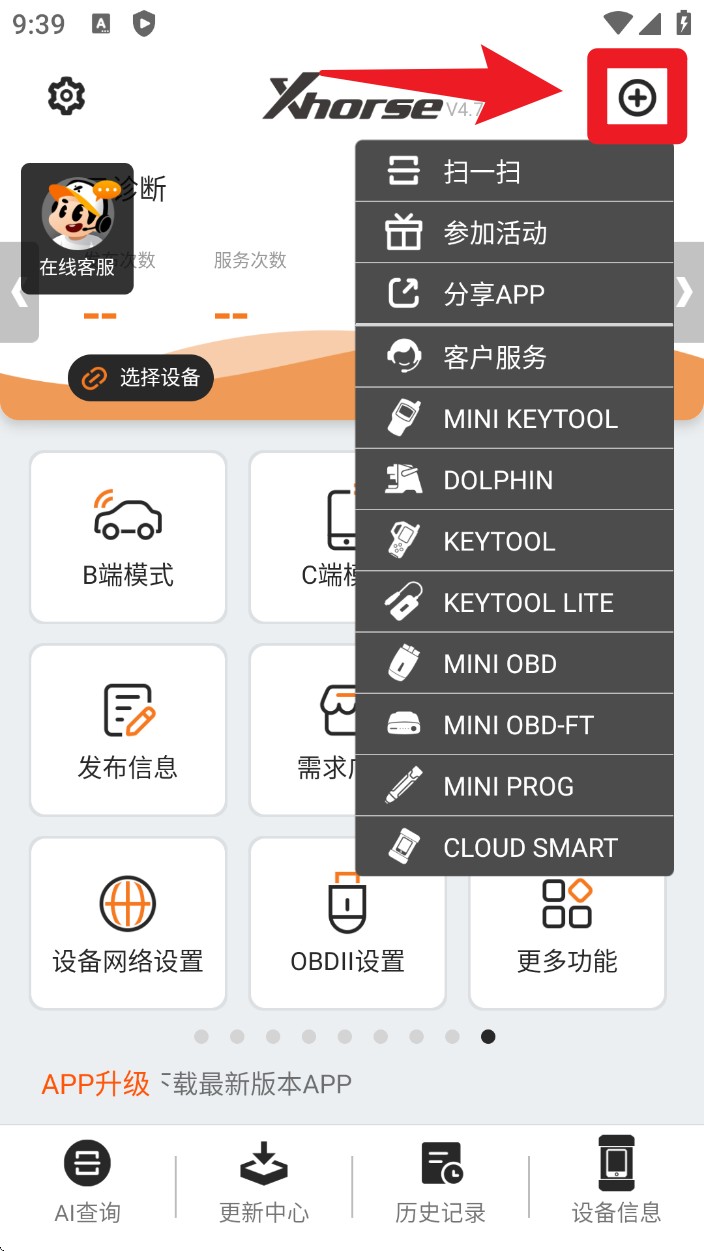Choose 分享APP to share the app
Viewport: 704px width, 1251px height.
coord(514,294)
